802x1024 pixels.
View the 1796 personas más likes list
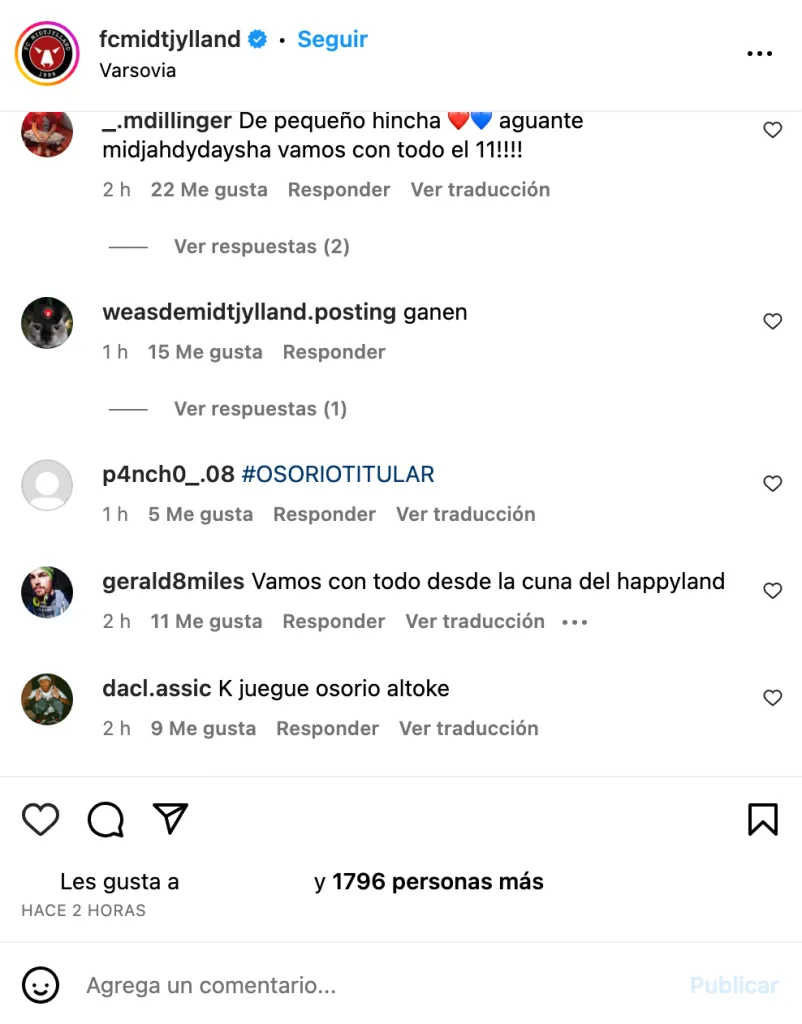(437, 882)
